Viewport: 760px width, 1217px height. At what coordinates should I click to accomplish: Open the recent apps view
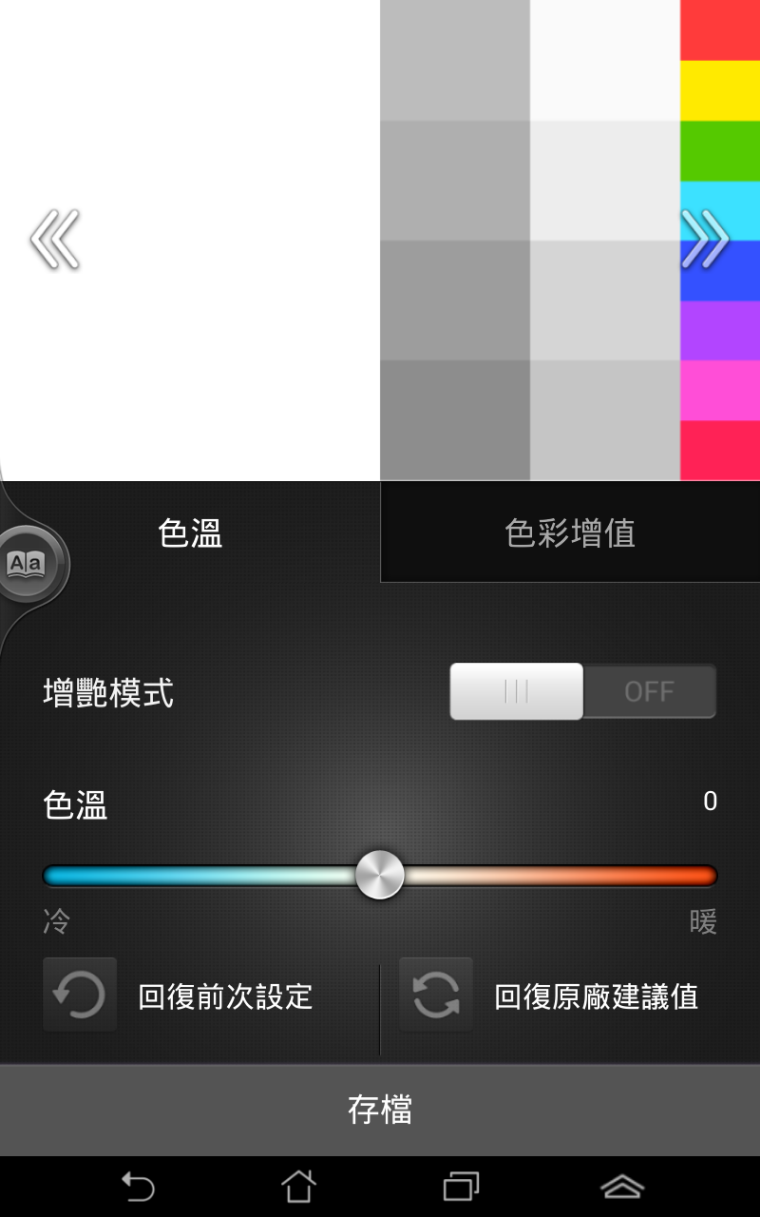[x=461, y=1187]
